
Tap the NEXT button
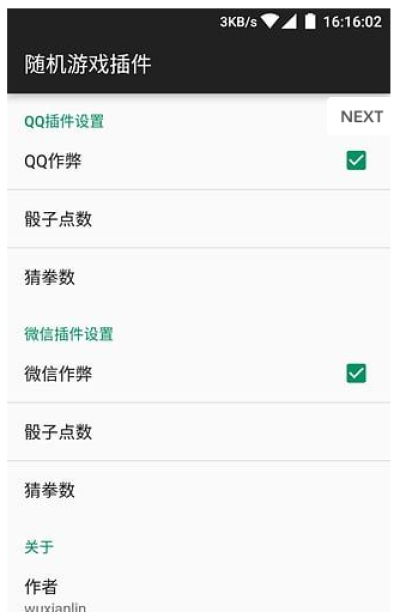pyautogui.click(x=359, y=116)
